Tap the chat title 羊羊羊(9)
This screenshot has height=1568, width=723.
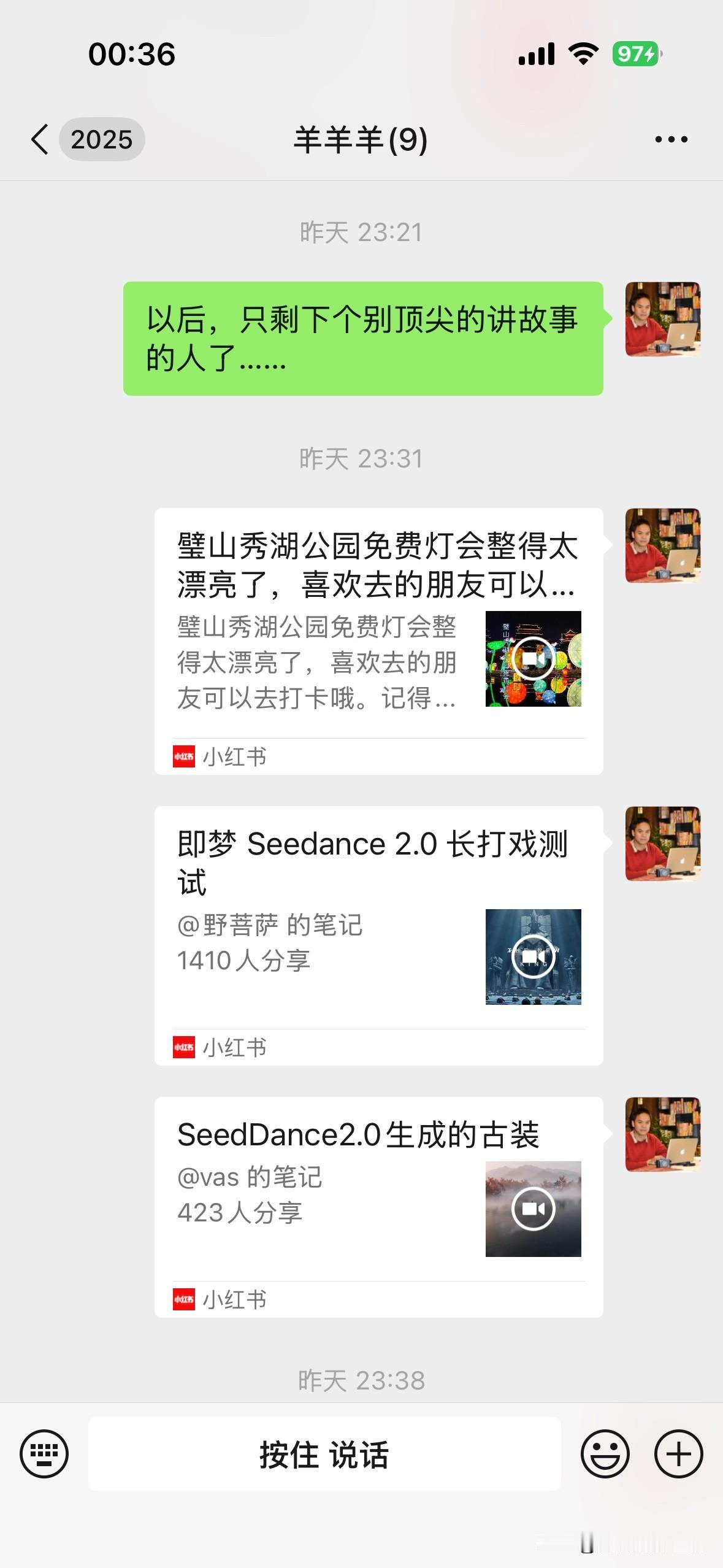tap(361, 139)
